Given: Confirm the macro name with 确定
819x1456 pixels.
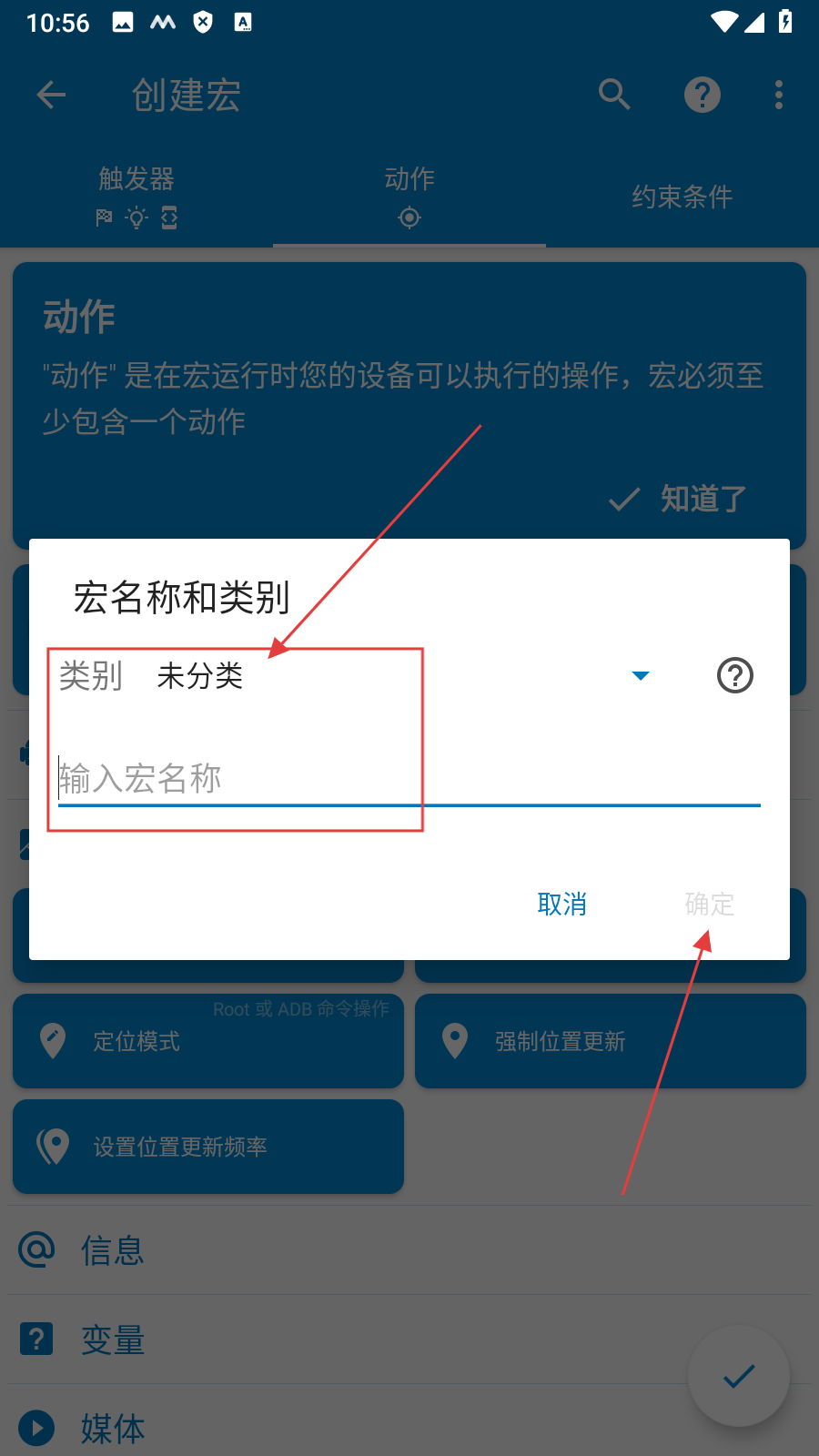Looking at the screenshot, I should [x=709, y=904].
